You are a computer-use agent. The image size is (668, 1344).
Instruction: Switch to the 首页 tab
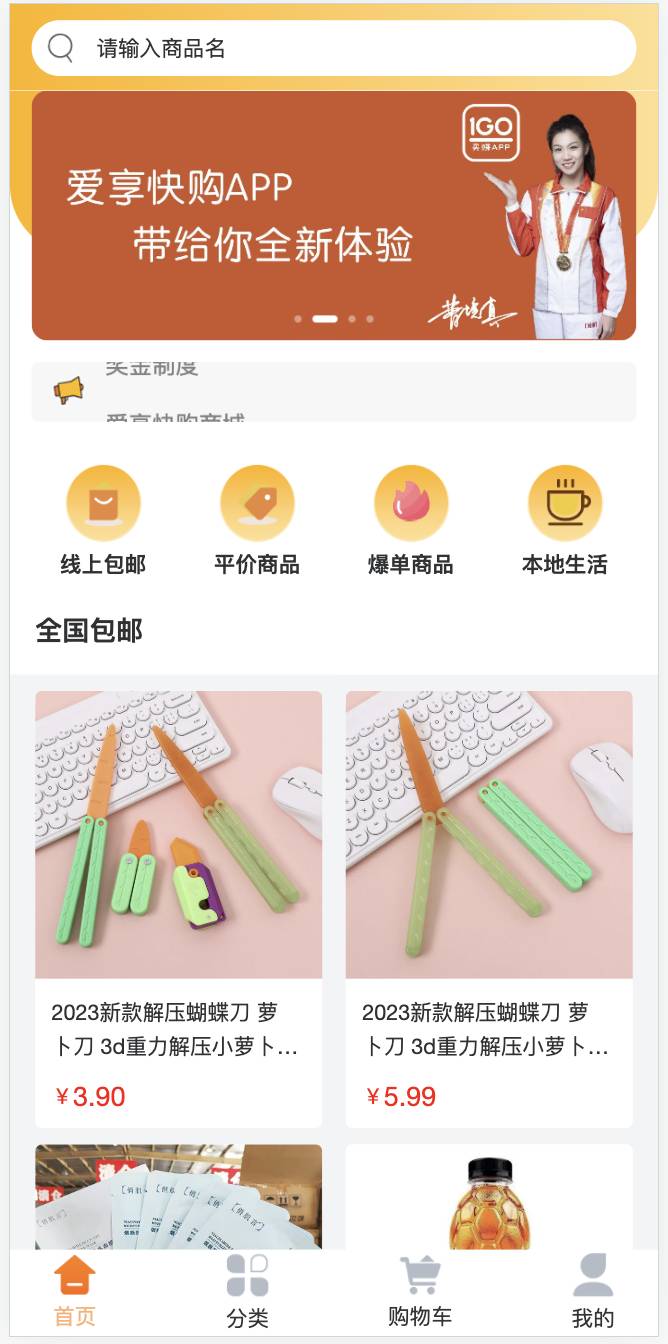click(75, 1291)
